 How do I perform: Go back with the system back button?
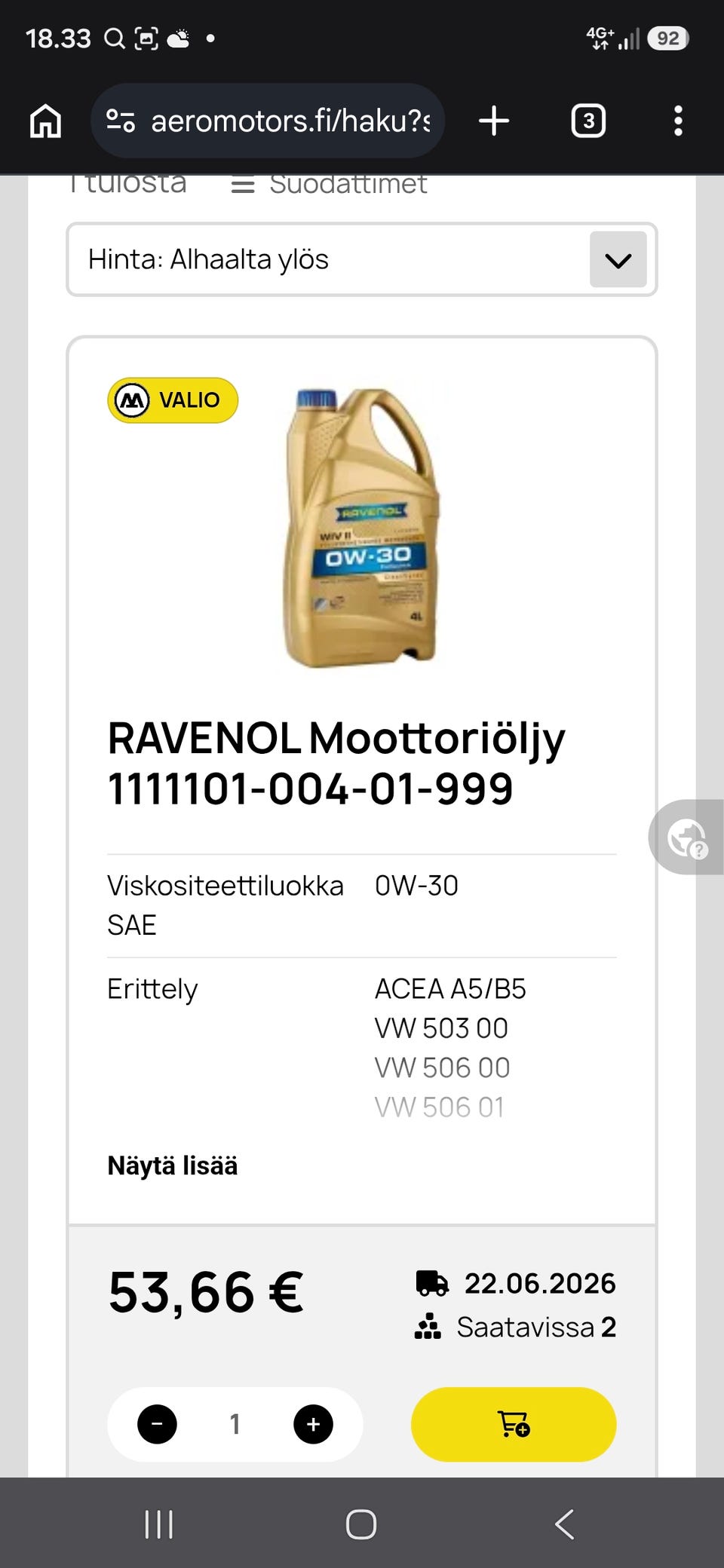564,1524
